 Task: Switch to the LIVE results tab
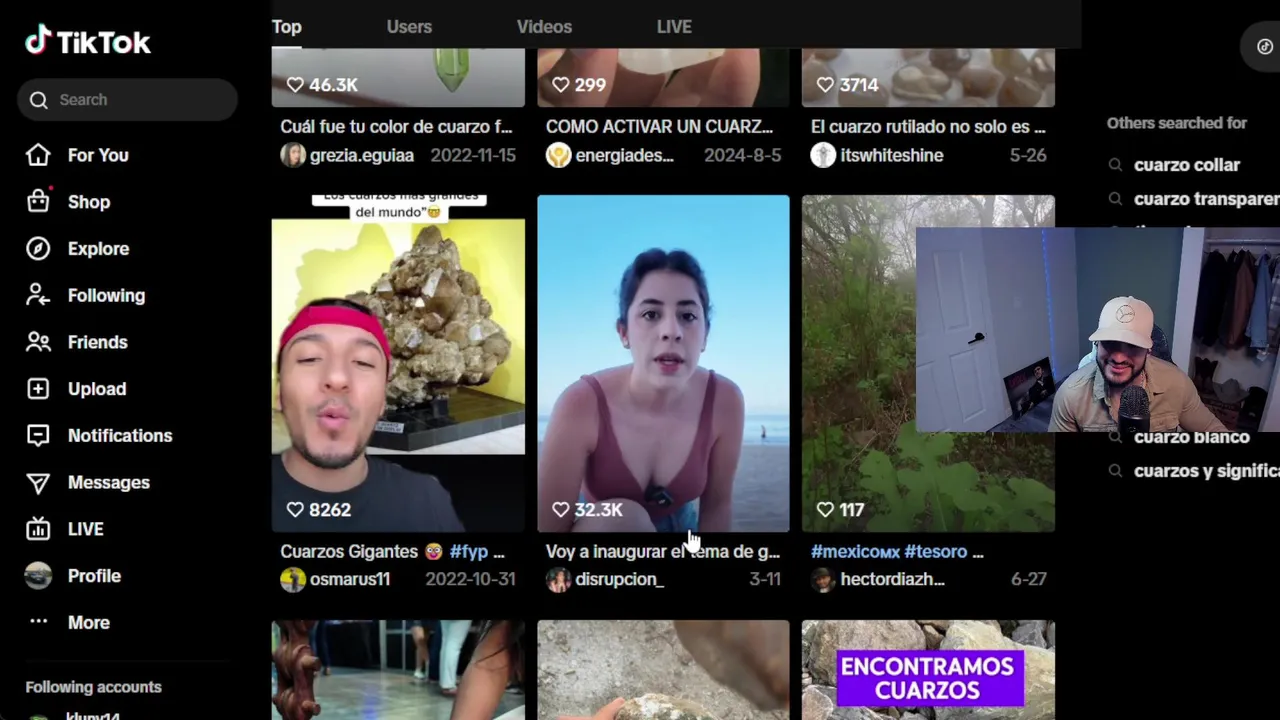coord(674,27)
